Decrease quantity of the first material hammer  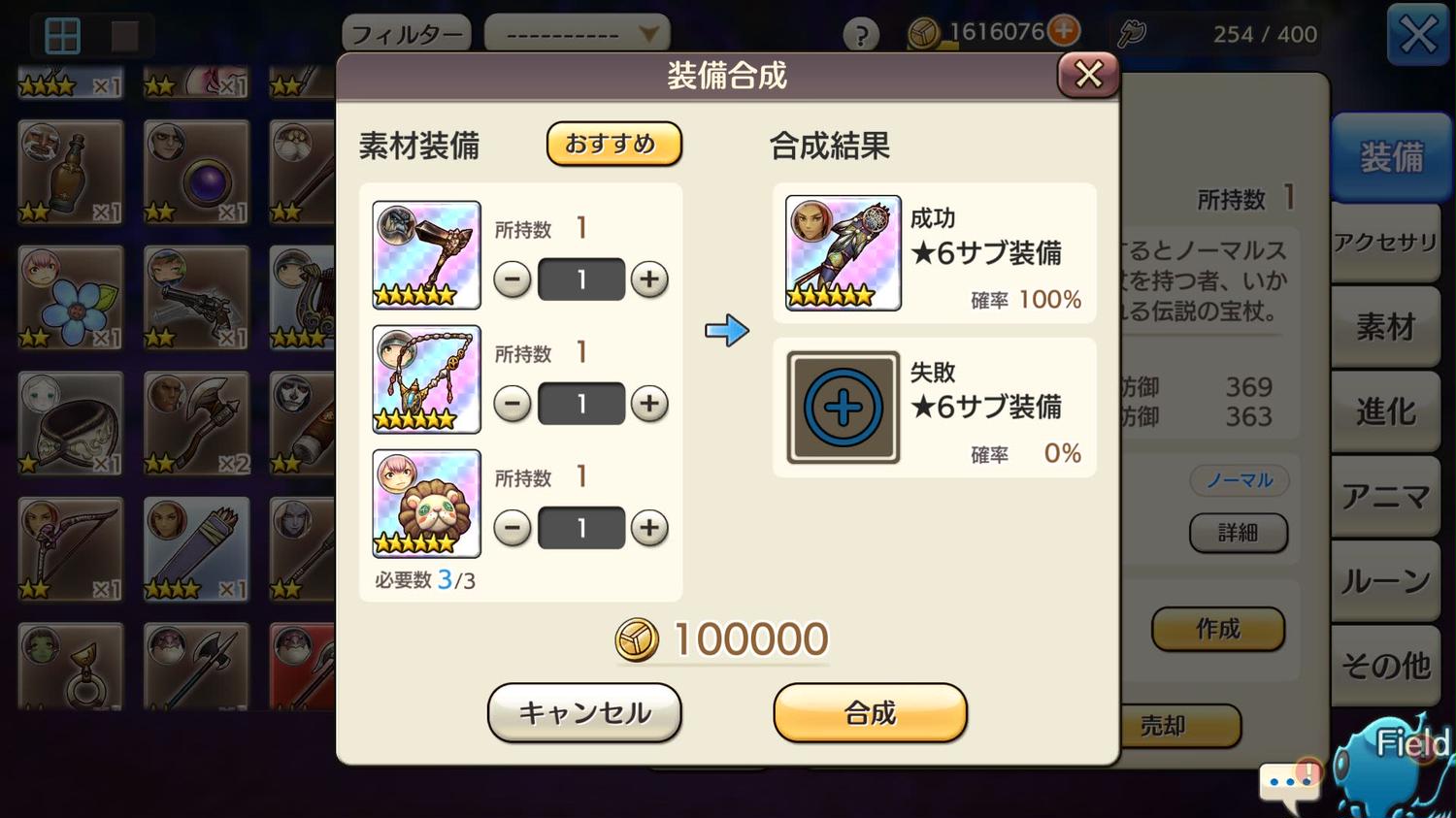point(513,279)
